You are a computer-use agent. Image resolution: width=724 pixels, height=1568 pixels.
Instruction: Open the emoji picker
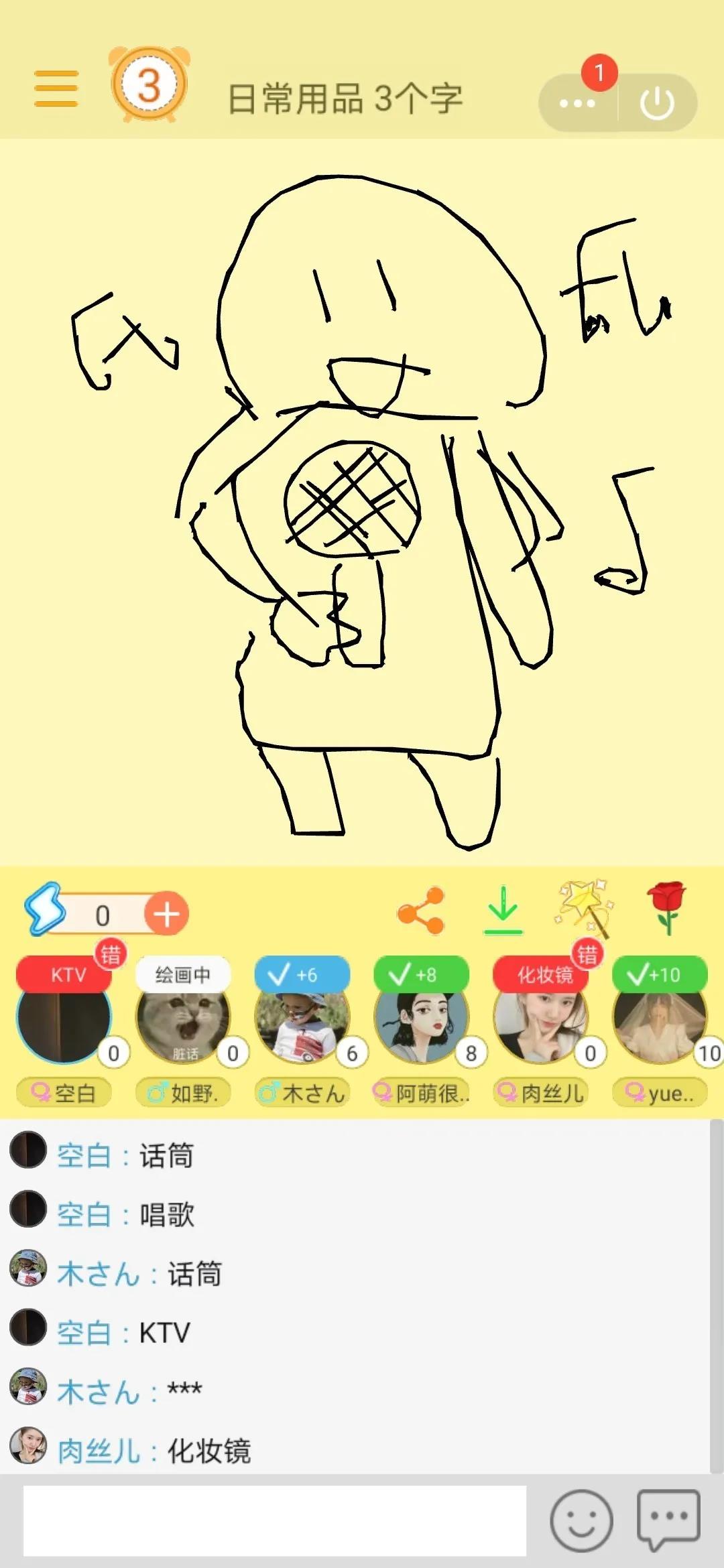[x=581, y=1520]
